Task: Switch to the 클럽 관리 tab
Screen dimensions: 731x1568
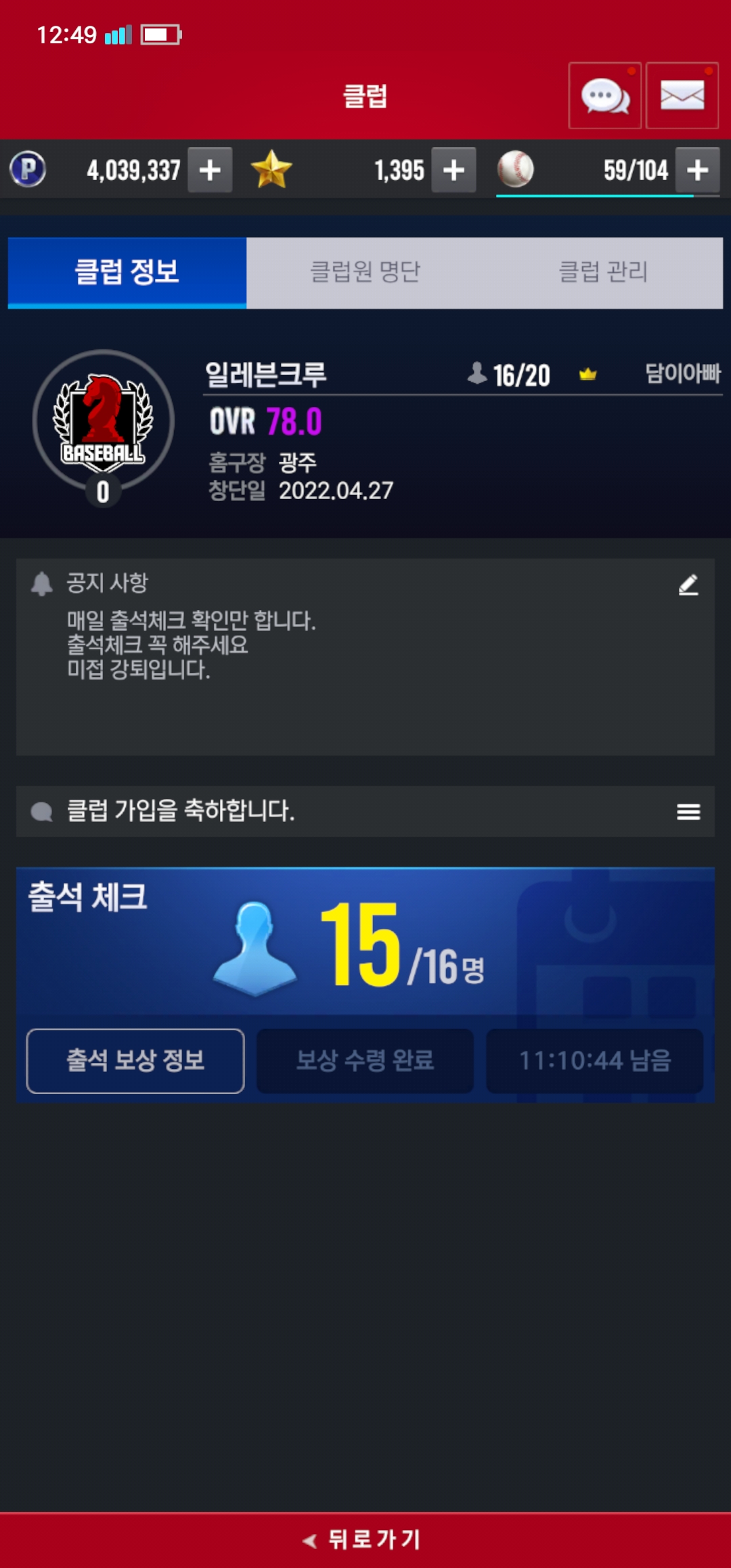Action: point(603,272)
